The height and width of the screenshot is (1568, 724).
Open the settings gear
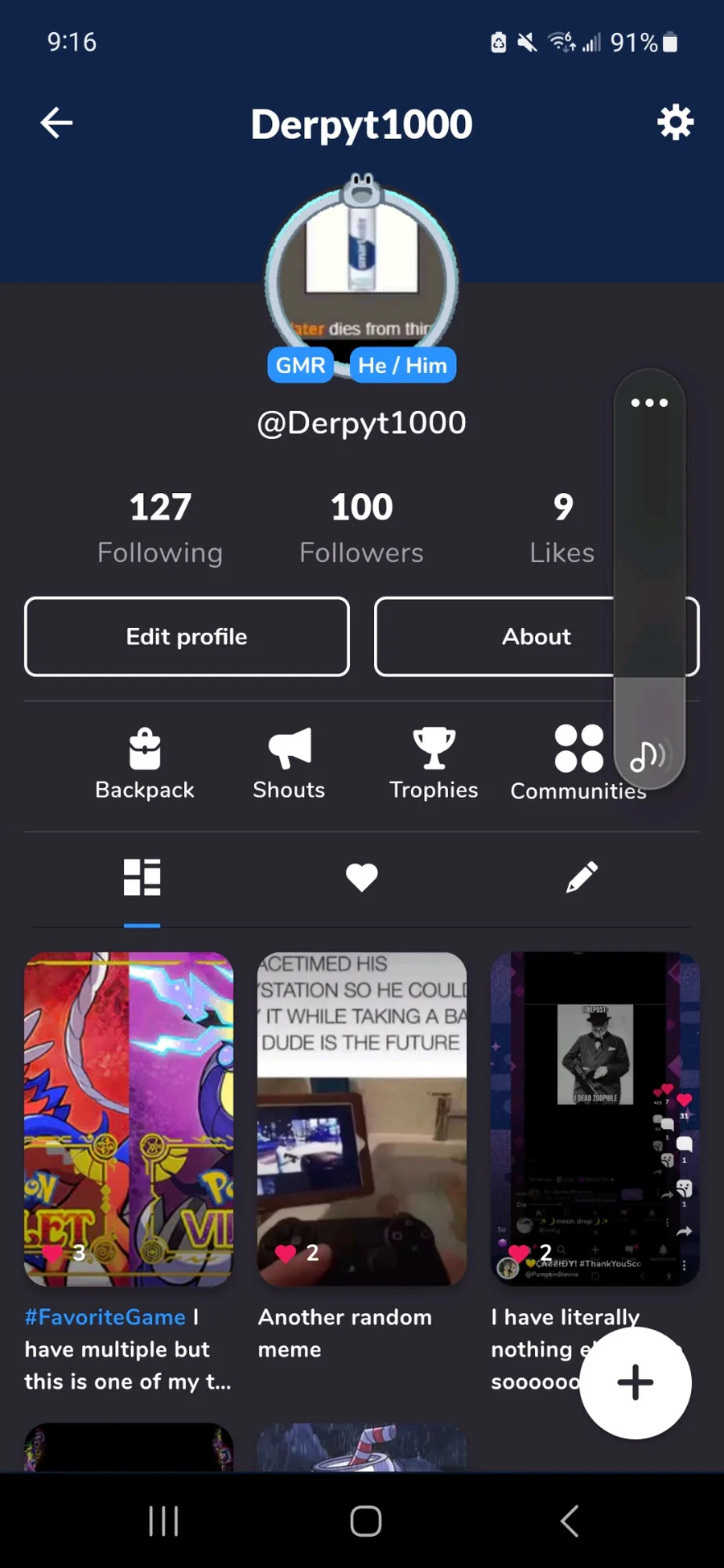(675, 123)
